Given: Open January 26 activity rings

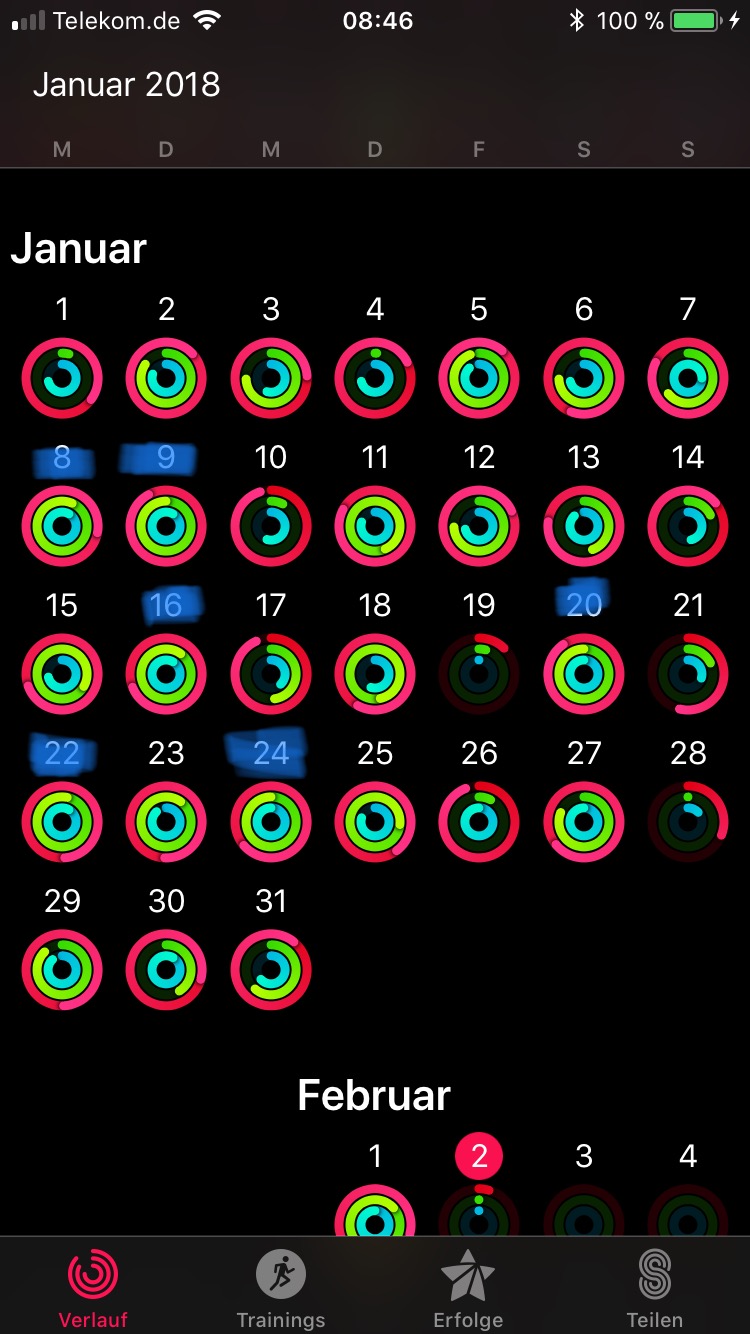Looking at the screenshot, I should (x=479, y=822).
